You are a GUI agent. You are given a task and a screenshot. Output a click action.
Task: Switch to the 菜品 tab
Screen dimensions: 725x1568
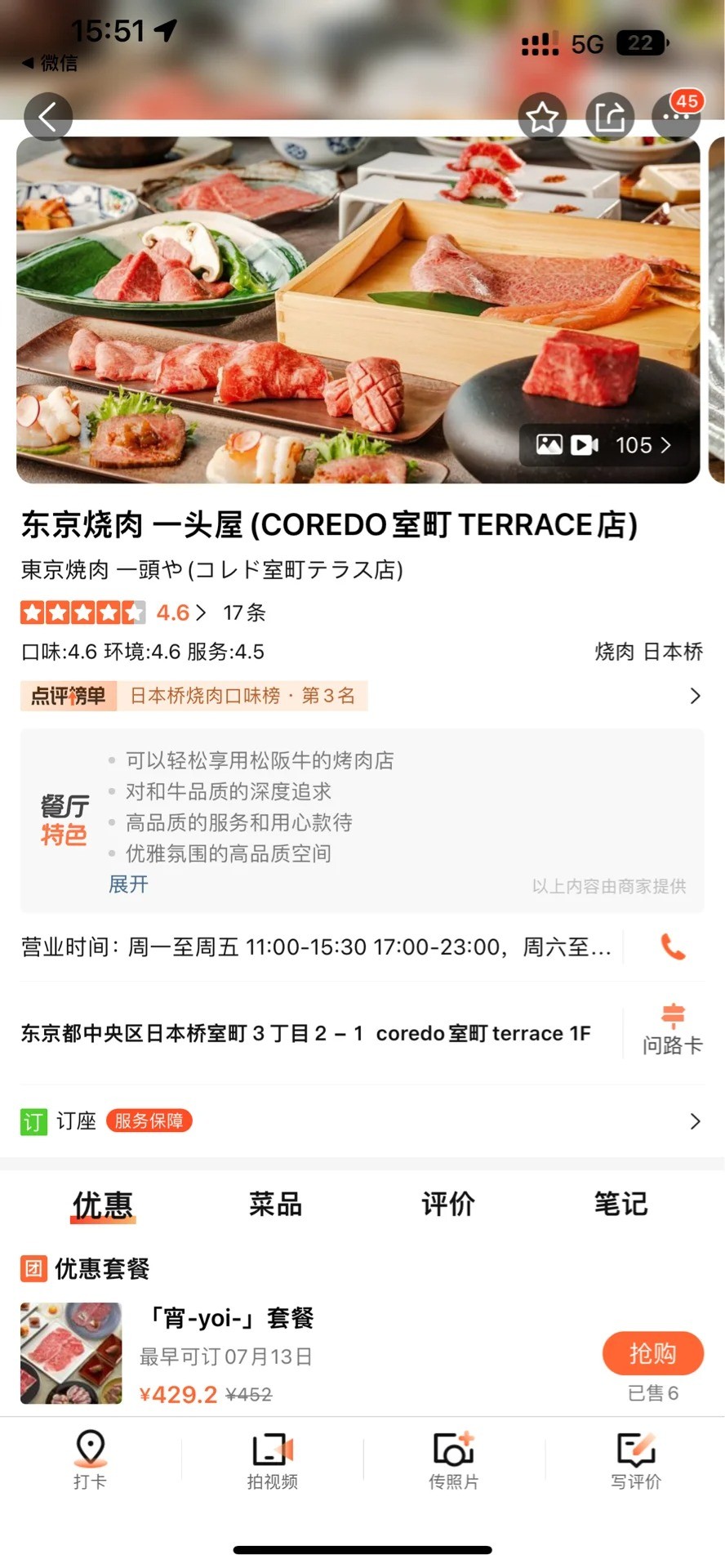(x=275, y=1205)
